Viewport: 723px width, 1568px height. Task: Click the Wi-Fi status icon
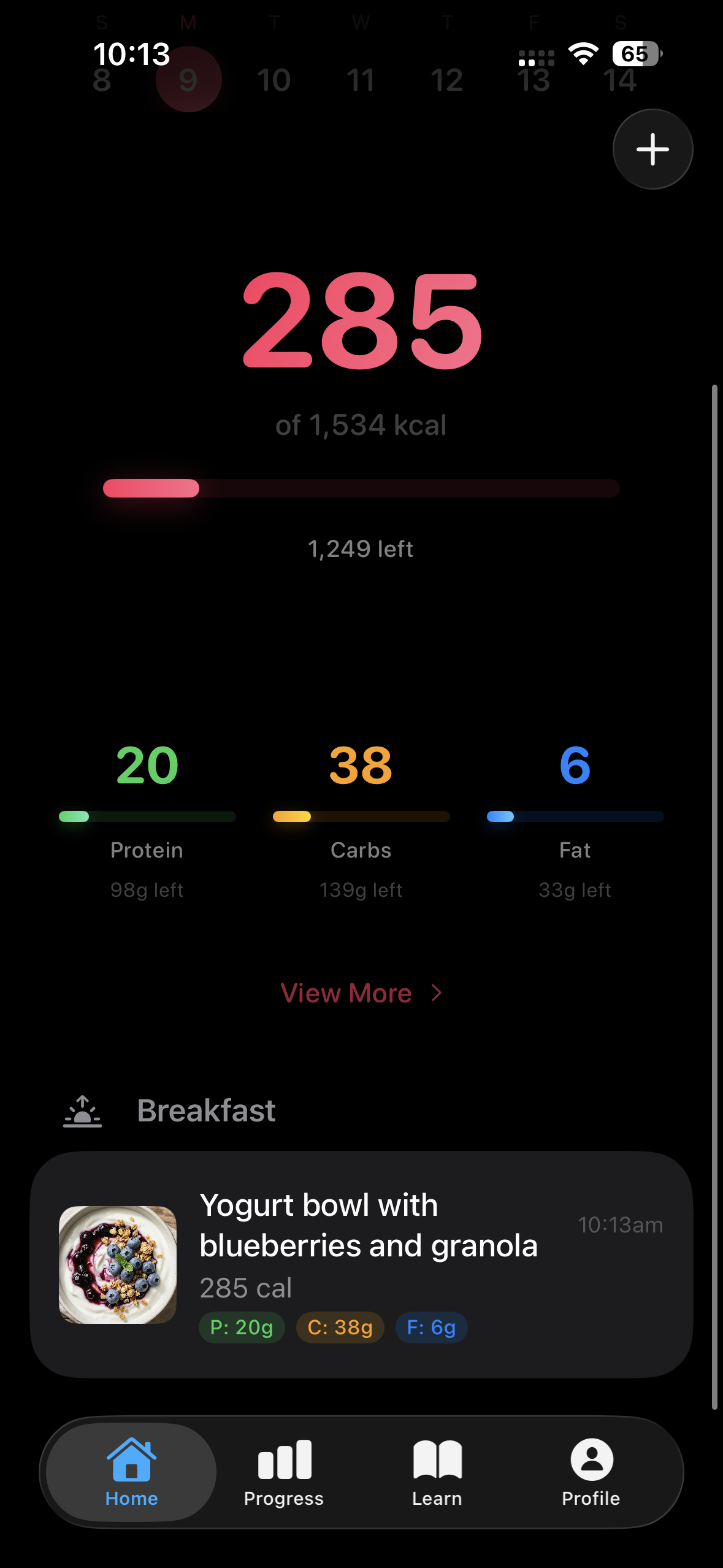pyautogui.click(x=583, y=54)
